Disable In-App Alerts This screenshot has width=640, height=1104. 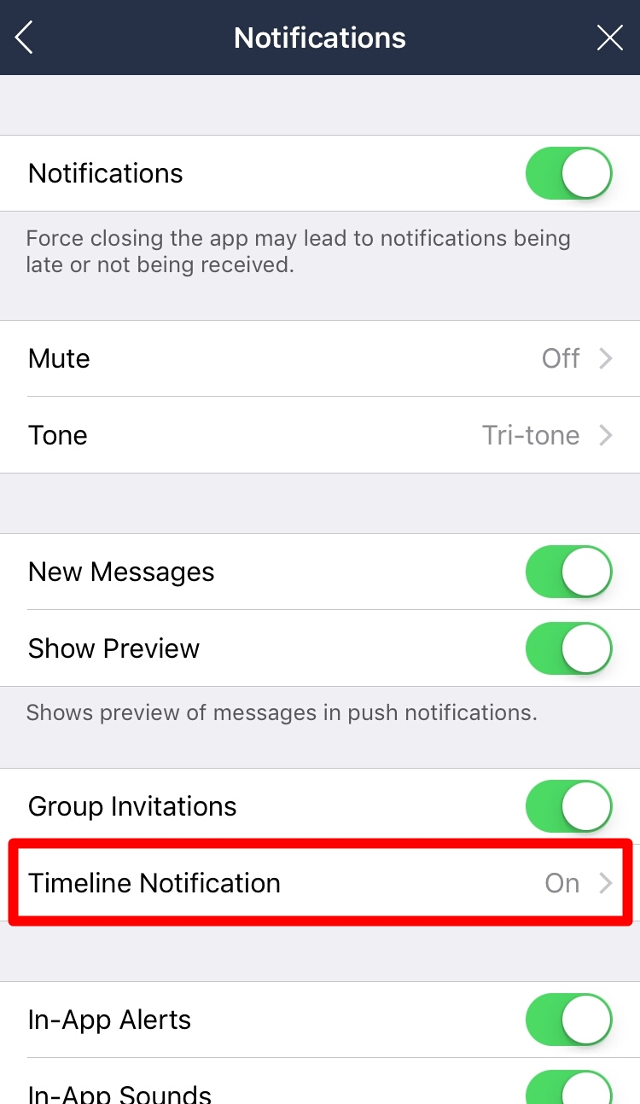[569, 1020]
